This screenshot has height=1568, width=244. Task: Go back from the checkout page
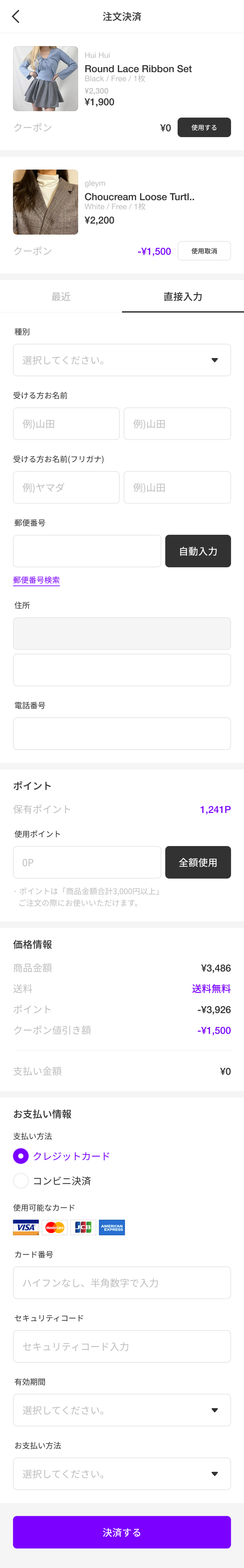pyautogui.click(x=16, y=17)
